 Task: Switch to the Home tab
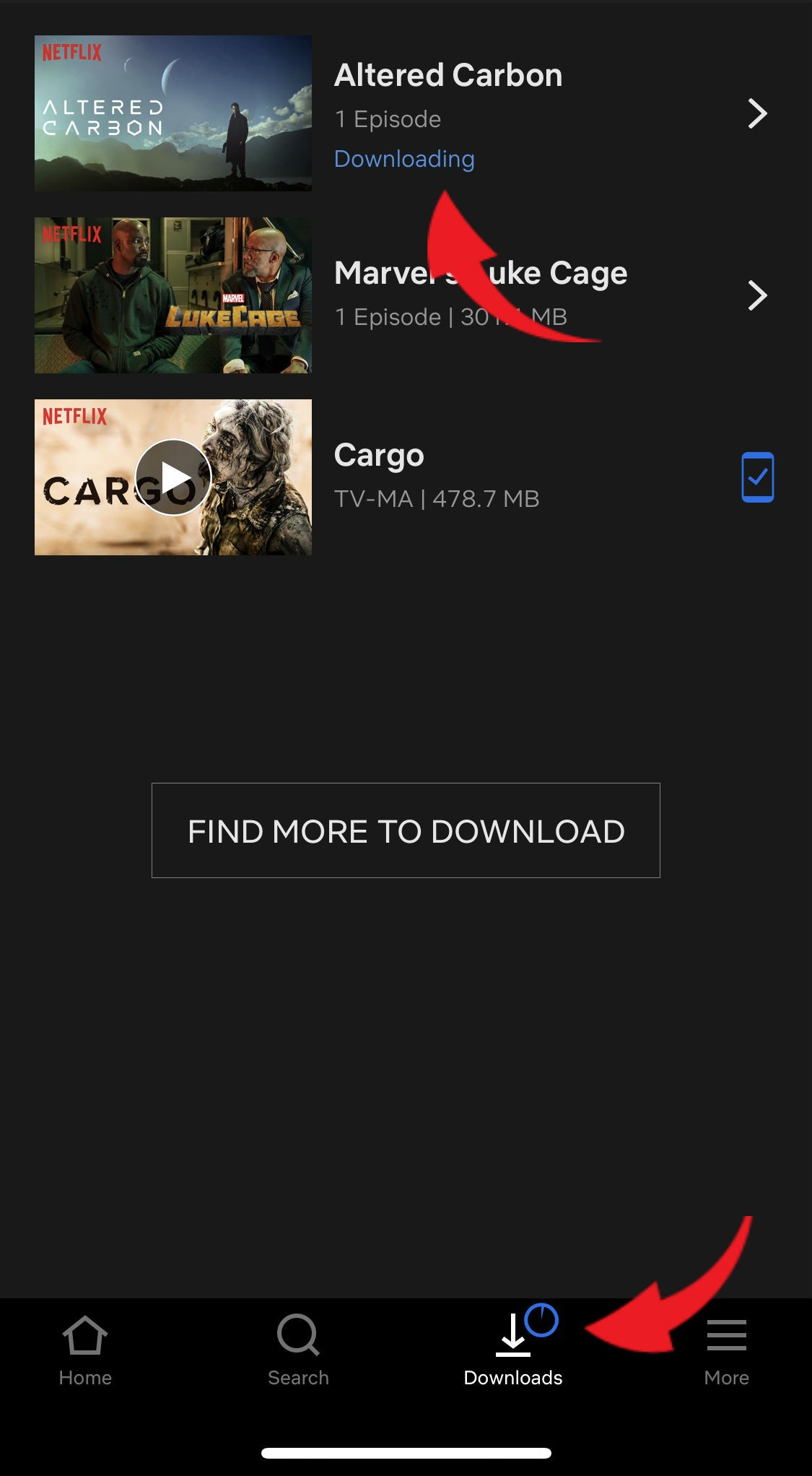point(85,1350)
